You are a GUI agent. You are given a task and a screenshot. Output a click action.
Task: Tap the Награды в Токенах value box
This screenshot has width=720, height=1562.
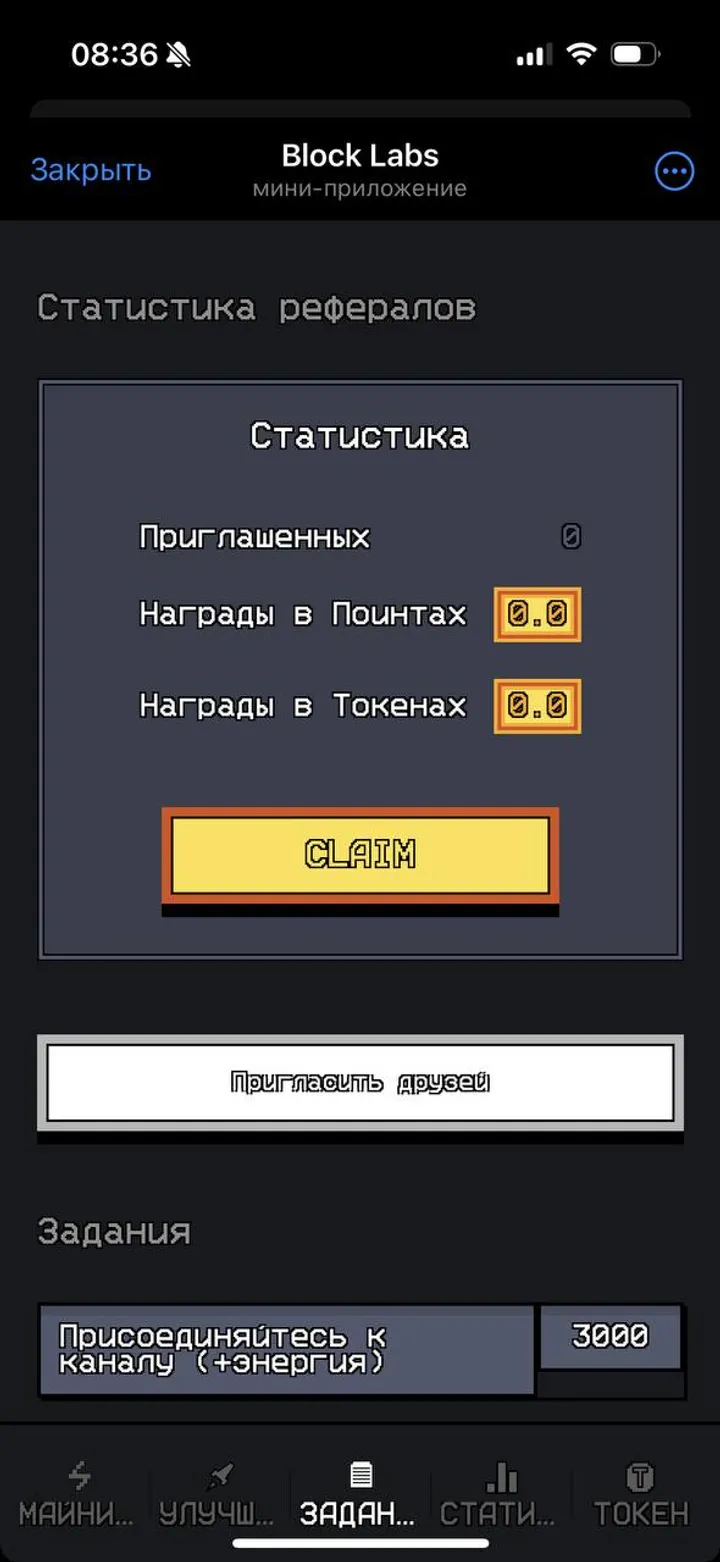(x=537, y=705)
